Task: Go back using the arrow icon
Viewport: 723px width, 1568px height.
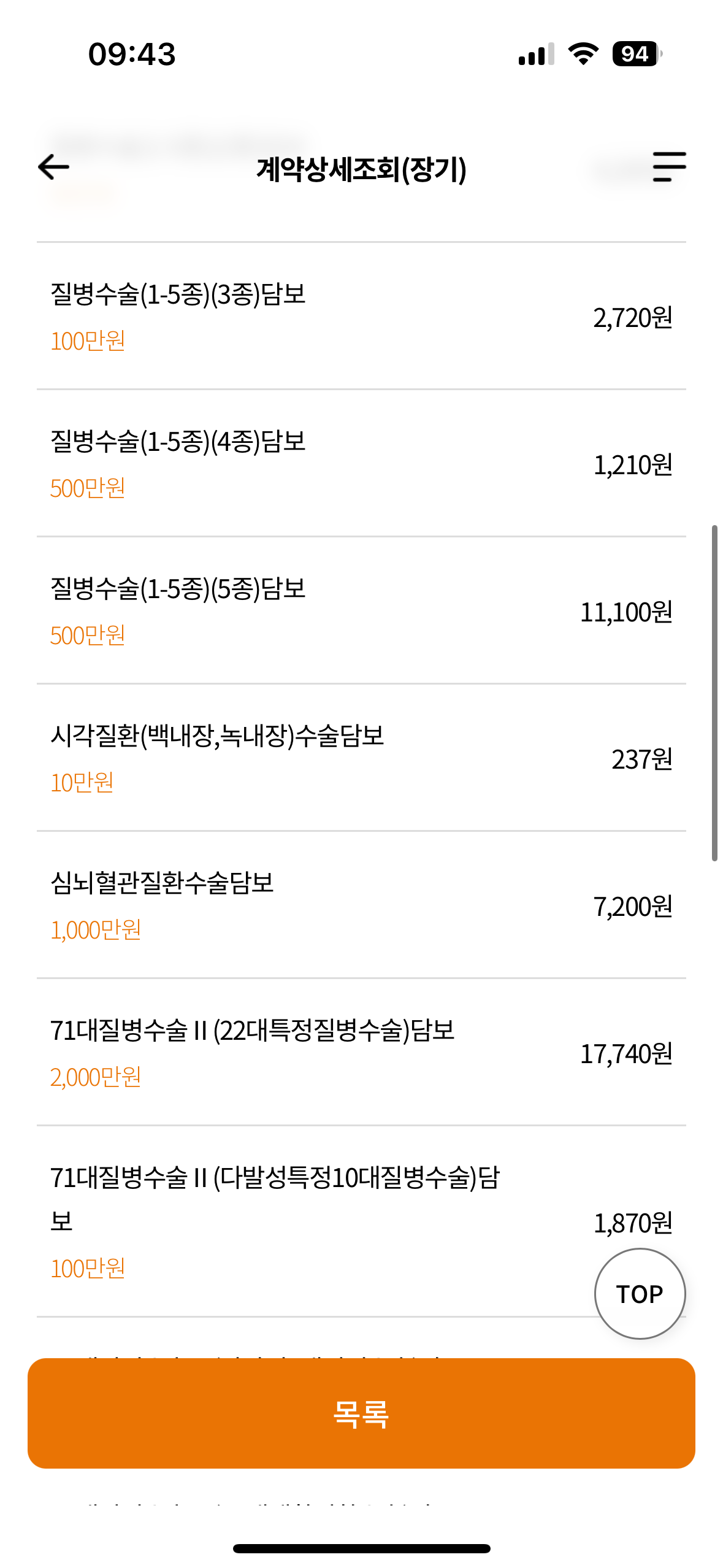Action: (53, 167)
